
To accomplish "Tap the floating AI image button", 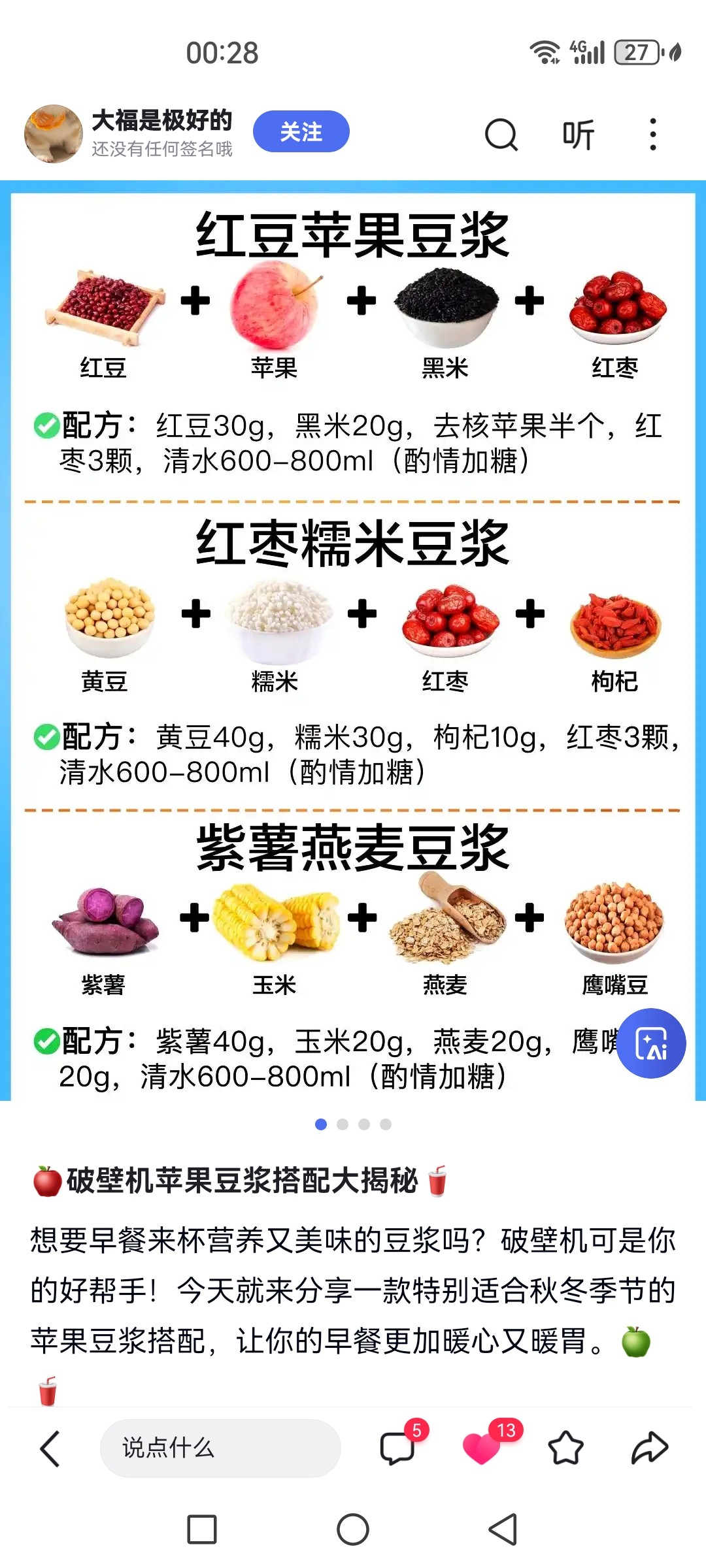I will 651,1043.
